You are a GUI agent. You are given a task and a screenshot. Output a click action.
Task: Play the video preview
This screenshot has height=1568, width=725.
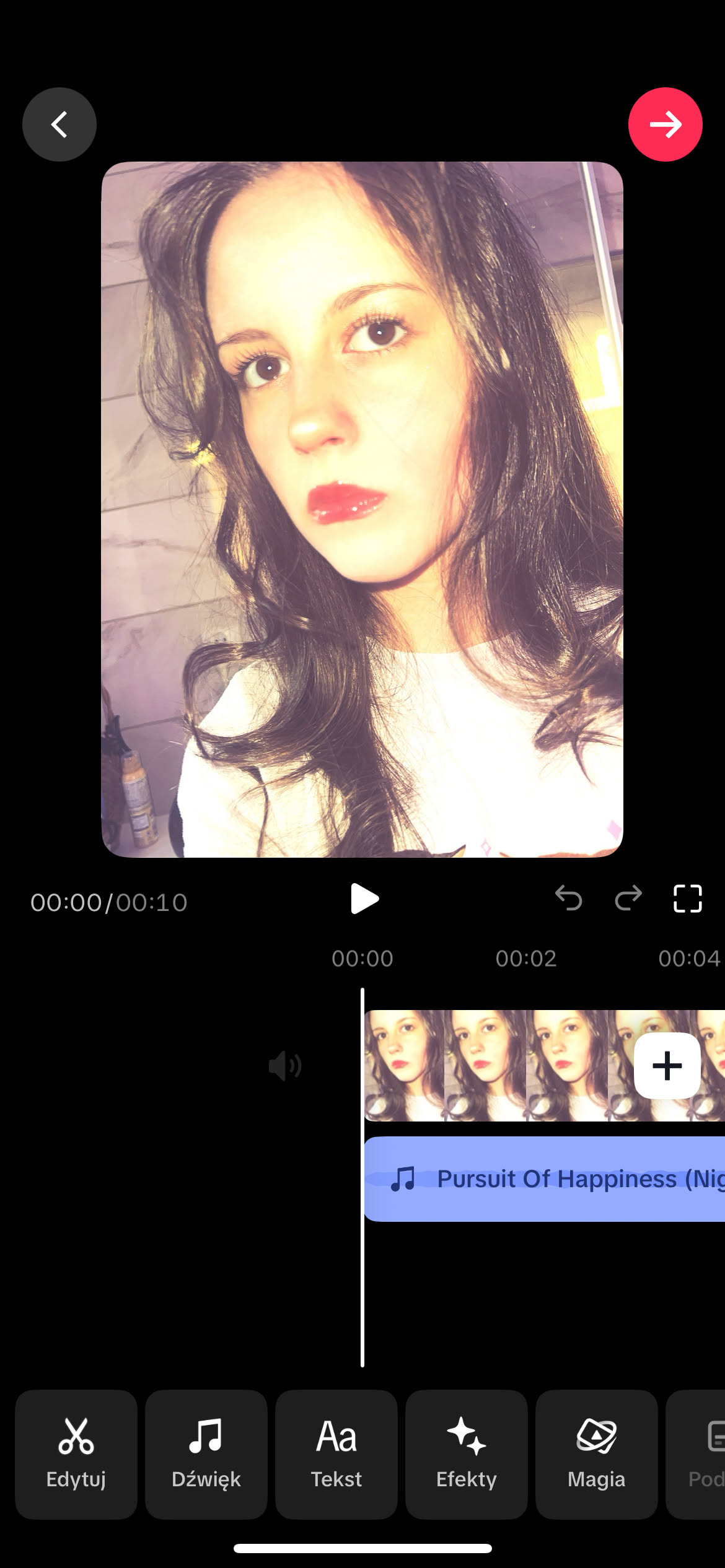coord(364,899)
